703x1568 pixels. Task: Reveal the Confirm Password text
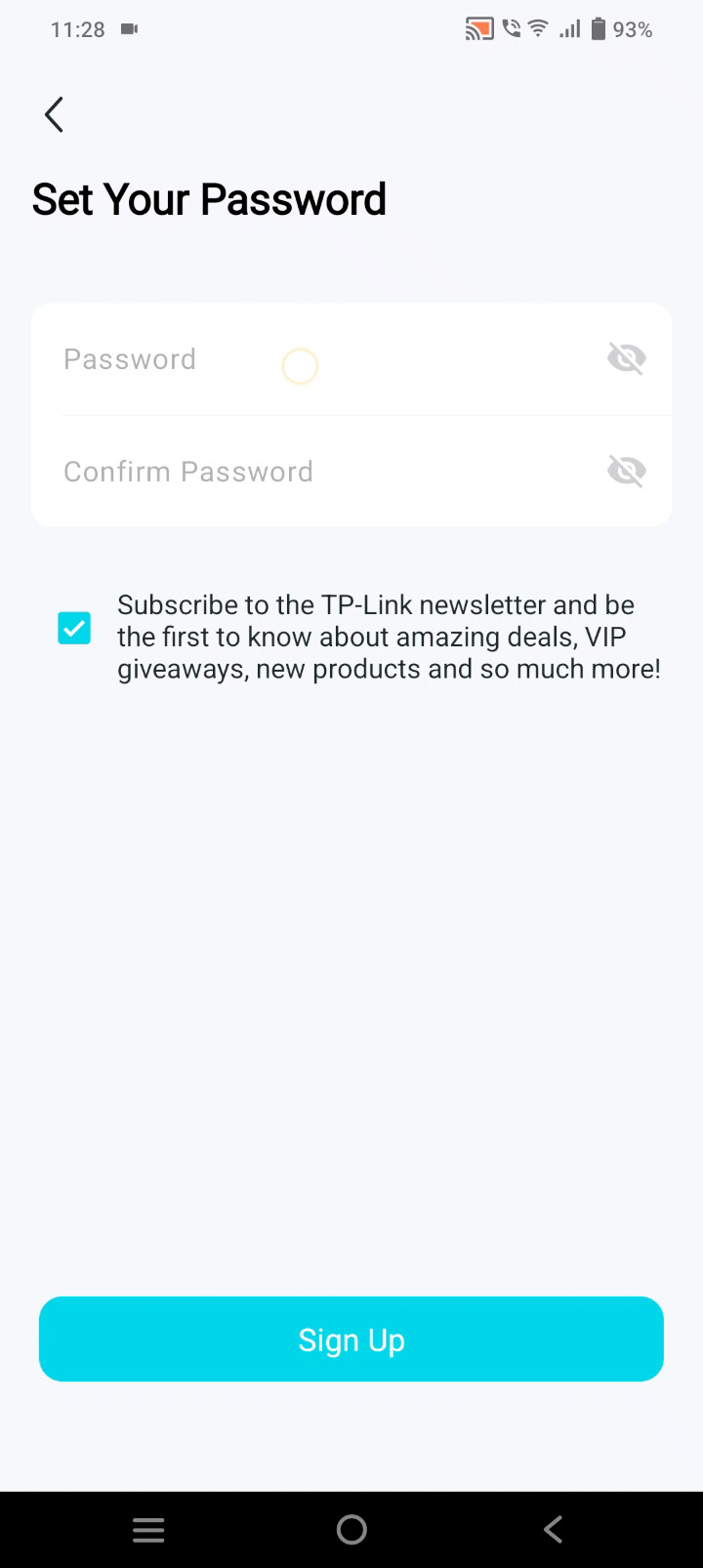coord(626,472)
